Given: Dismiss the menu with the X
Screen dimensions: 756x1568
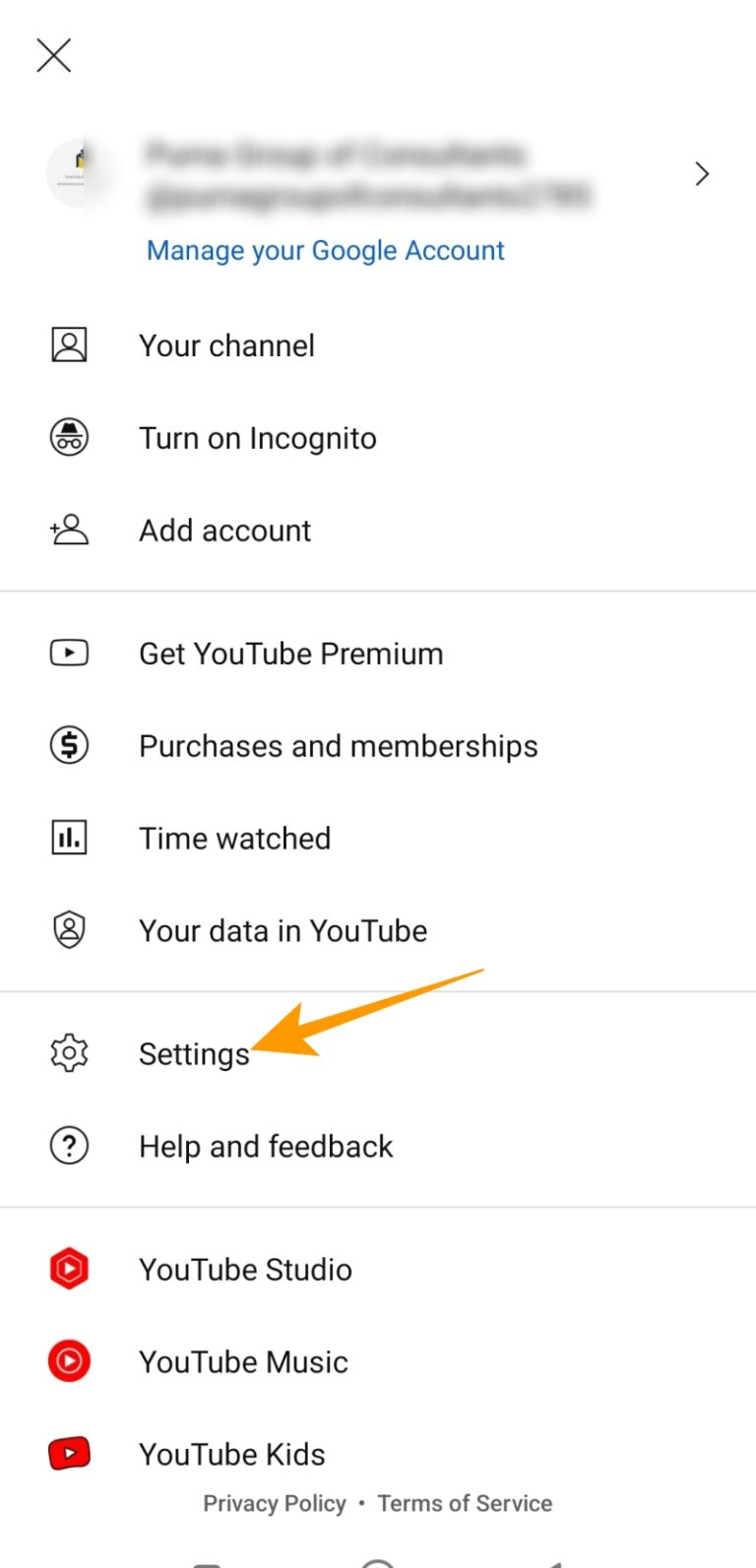Looking at the screenshot, I should click(x=54, y=55).
